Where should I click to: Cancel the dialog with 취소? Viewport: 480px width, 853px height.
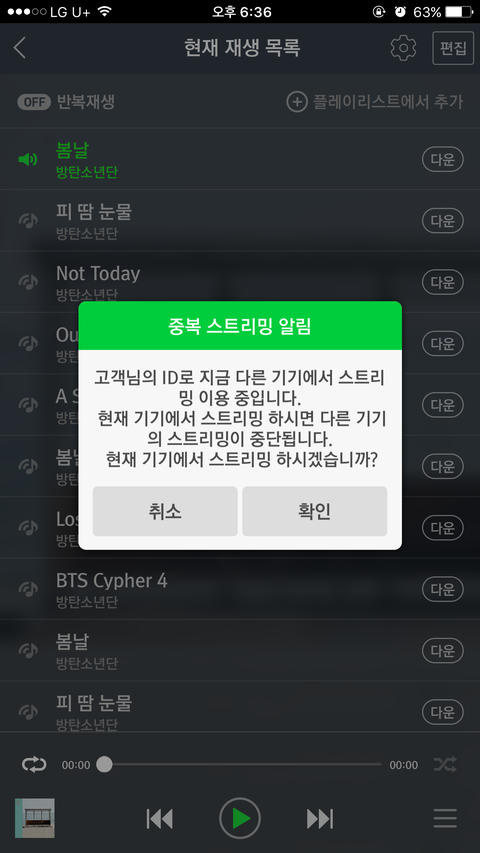click(165, 511)
